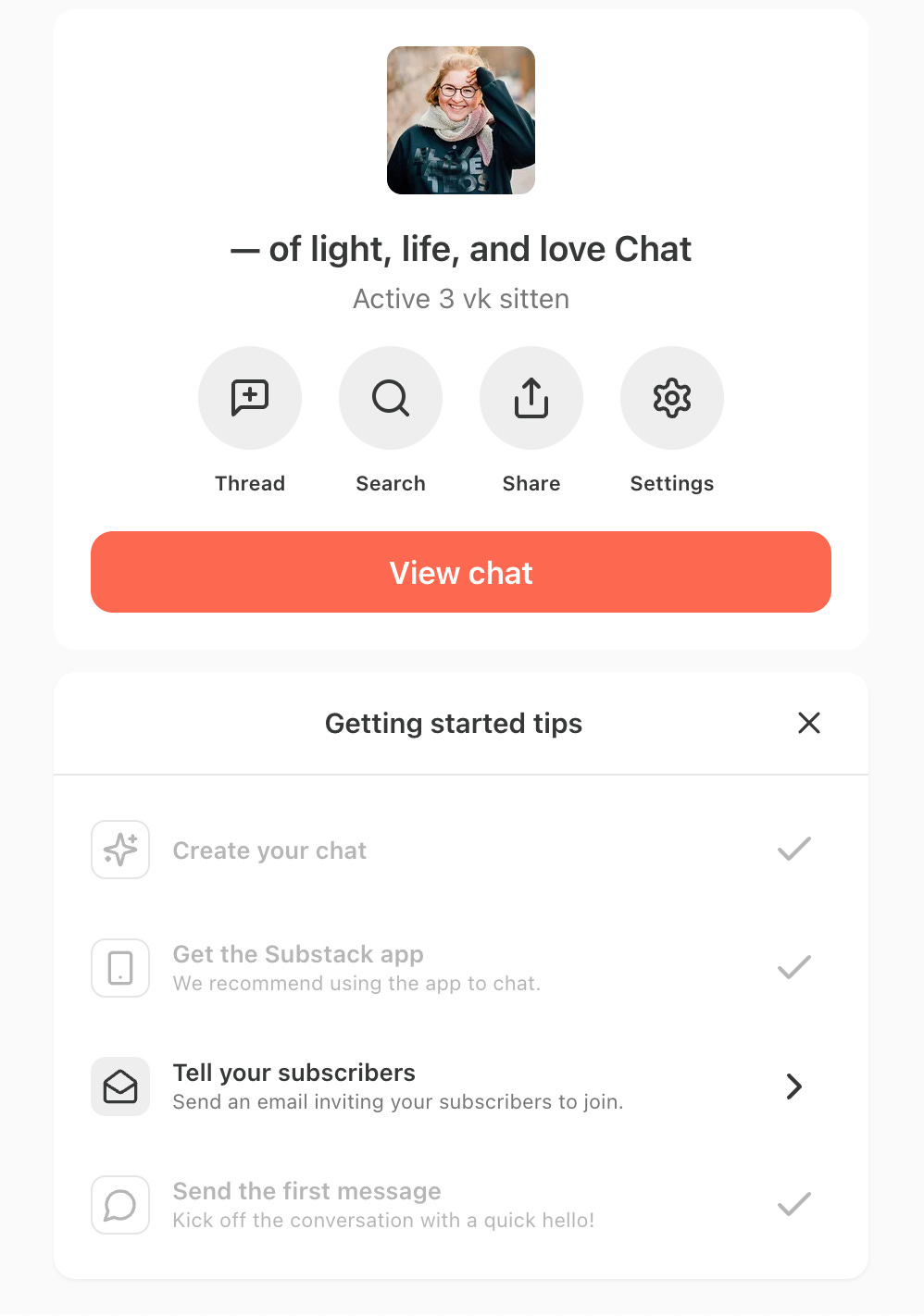Open the Get the Substack app tip
This screenshot has width=924, height=1316.
click(x=461, y=968)
